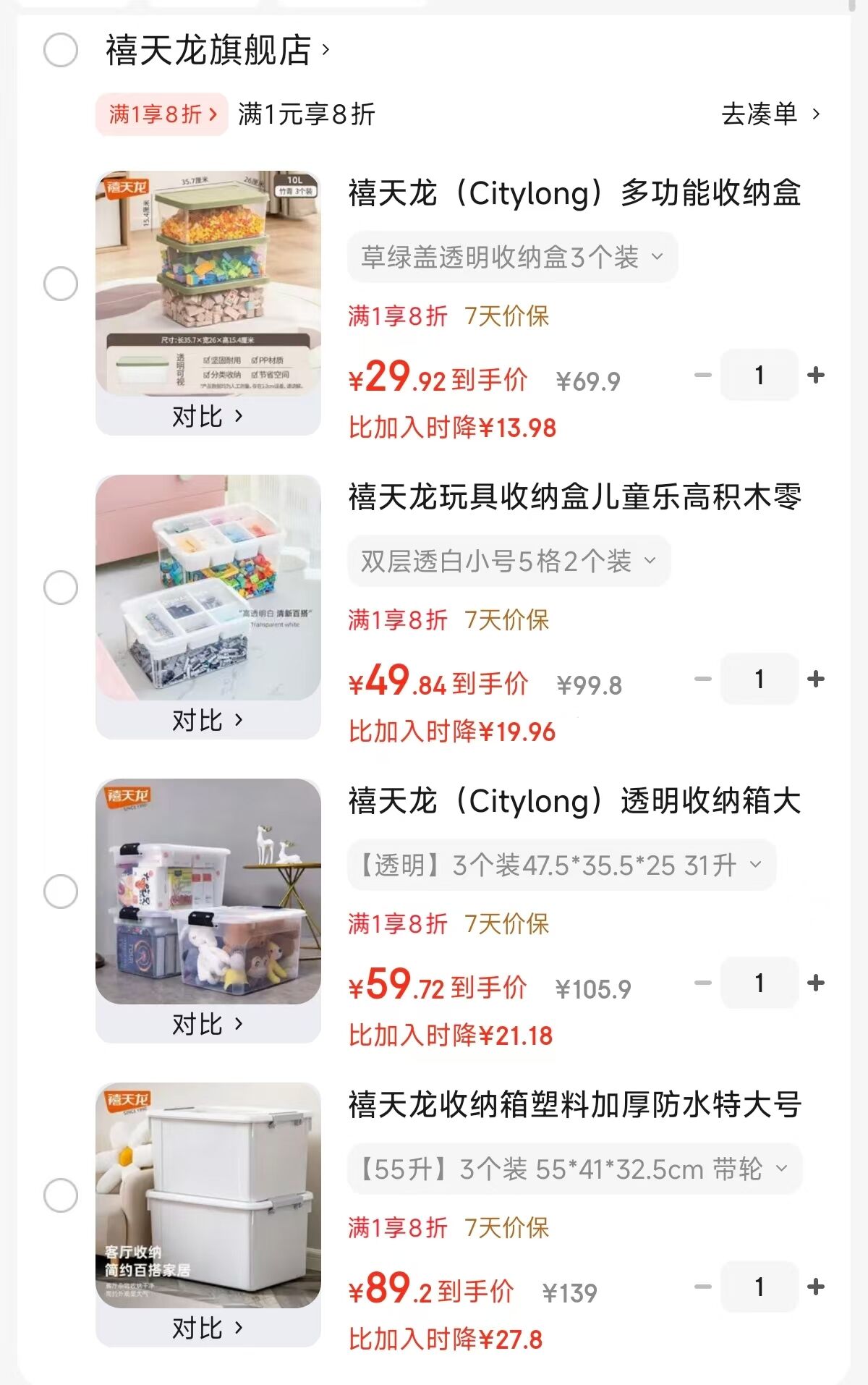Click the quantity input for the 31升 bin

tap(758, 983)
